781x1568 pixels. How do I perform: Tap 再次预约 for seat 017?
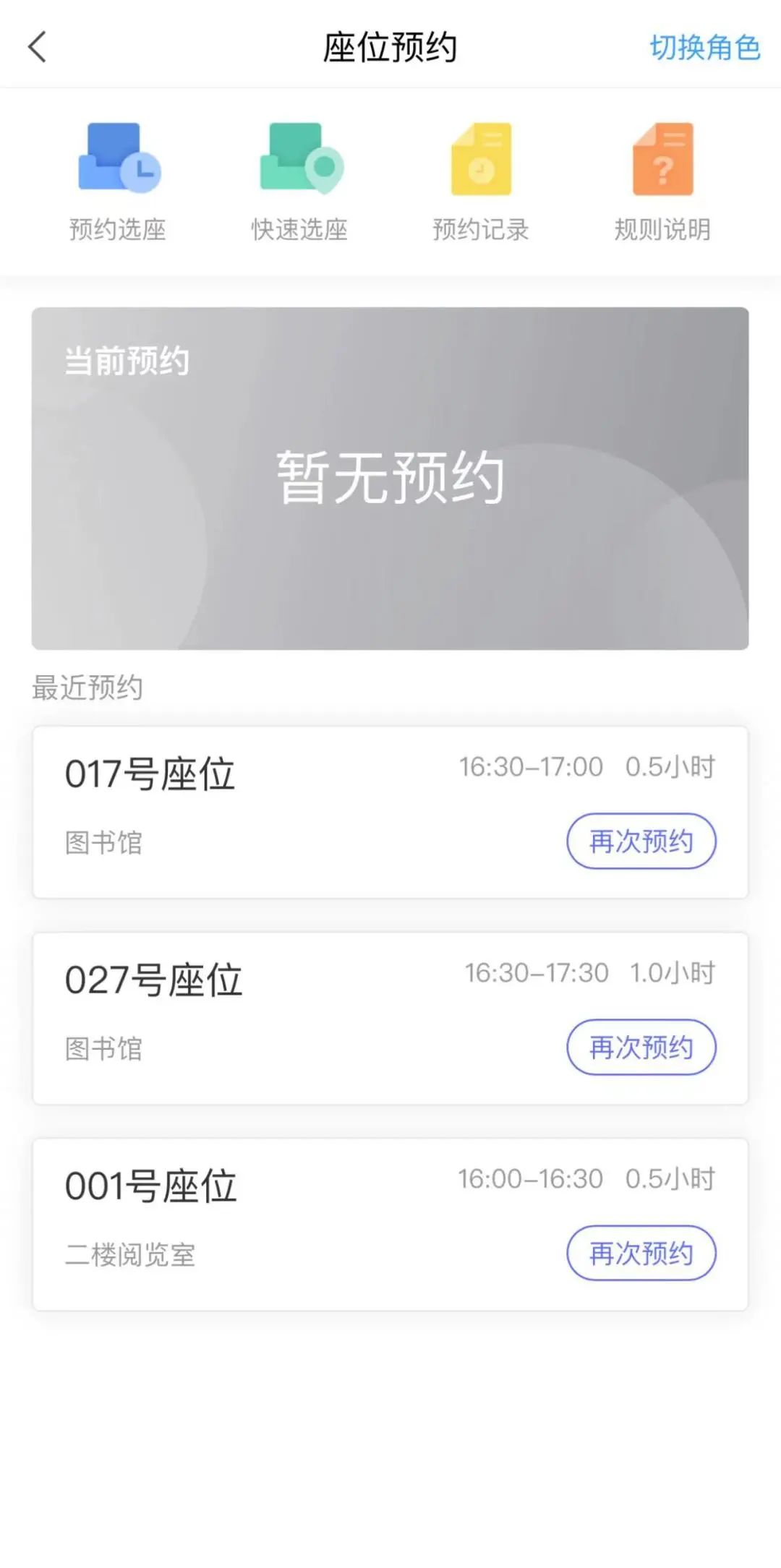click(641, 841)
